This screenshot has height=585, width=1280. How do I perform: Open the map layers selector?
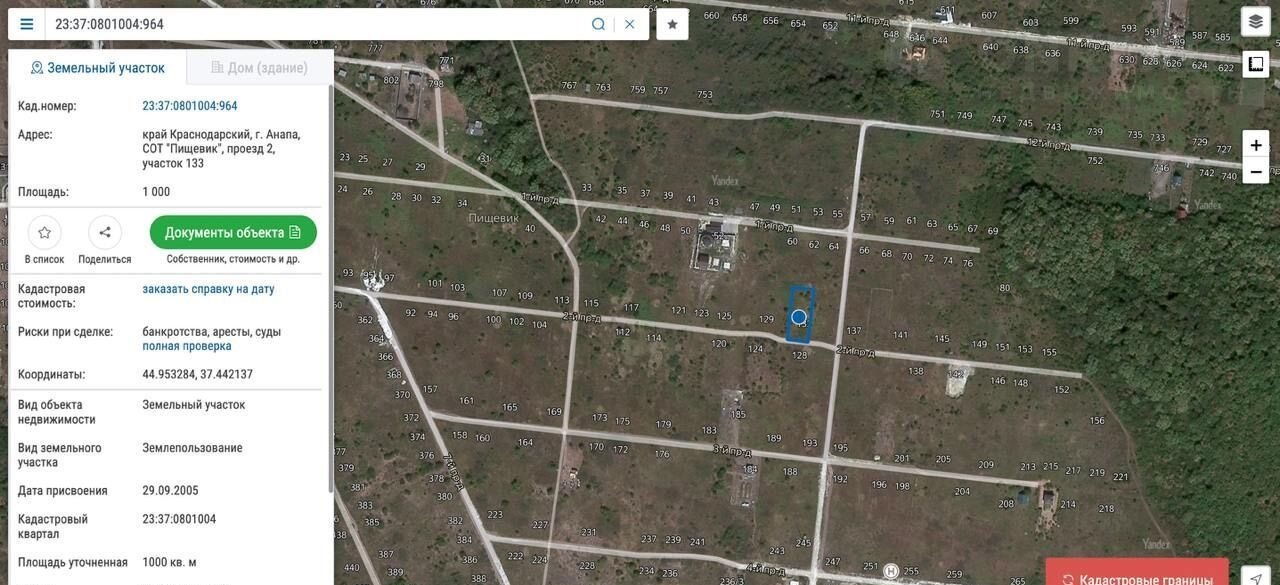[1256, 21]
